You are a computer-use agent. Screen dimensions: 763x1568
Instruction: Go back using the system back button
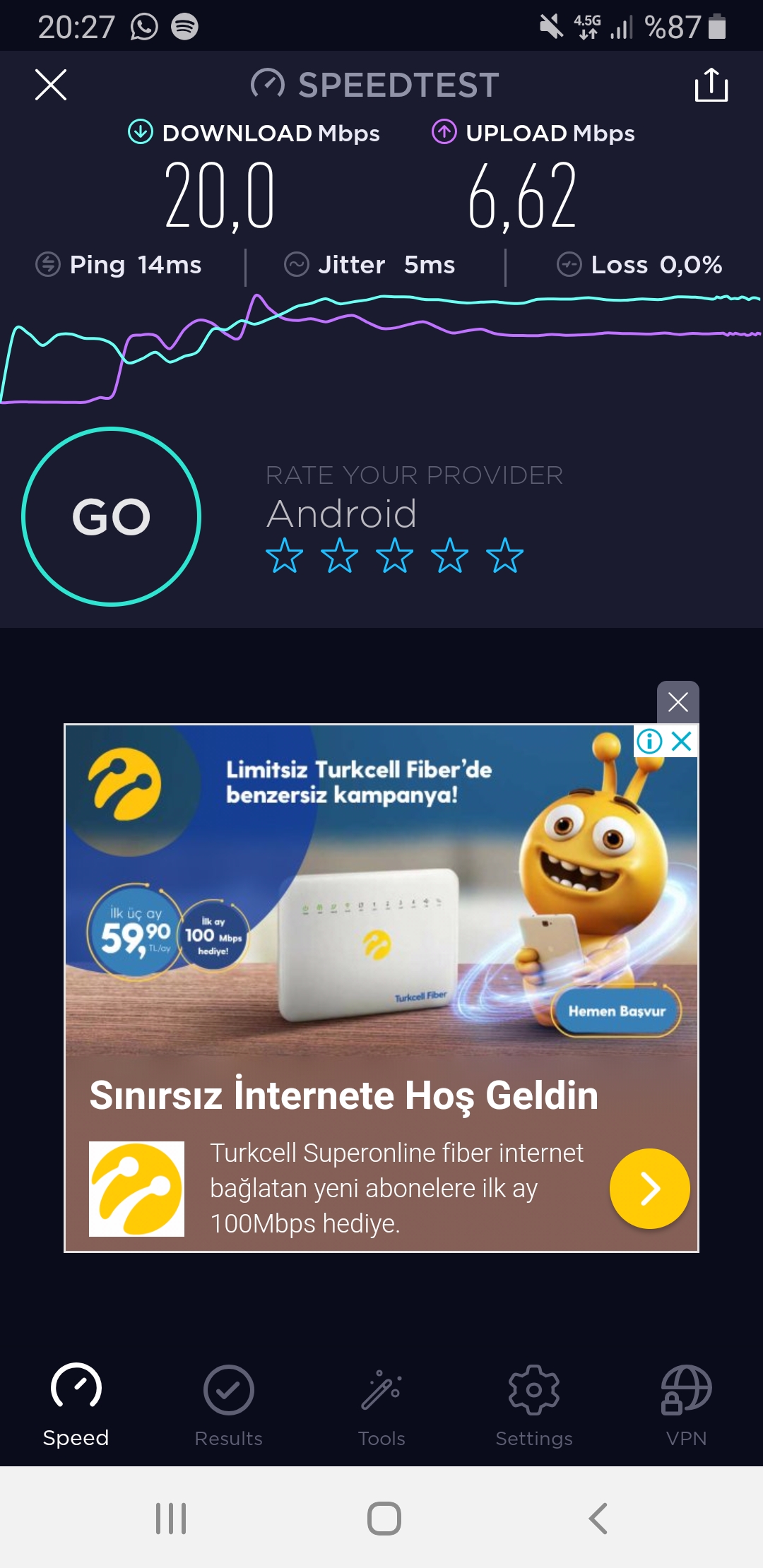pos(598,1518)
